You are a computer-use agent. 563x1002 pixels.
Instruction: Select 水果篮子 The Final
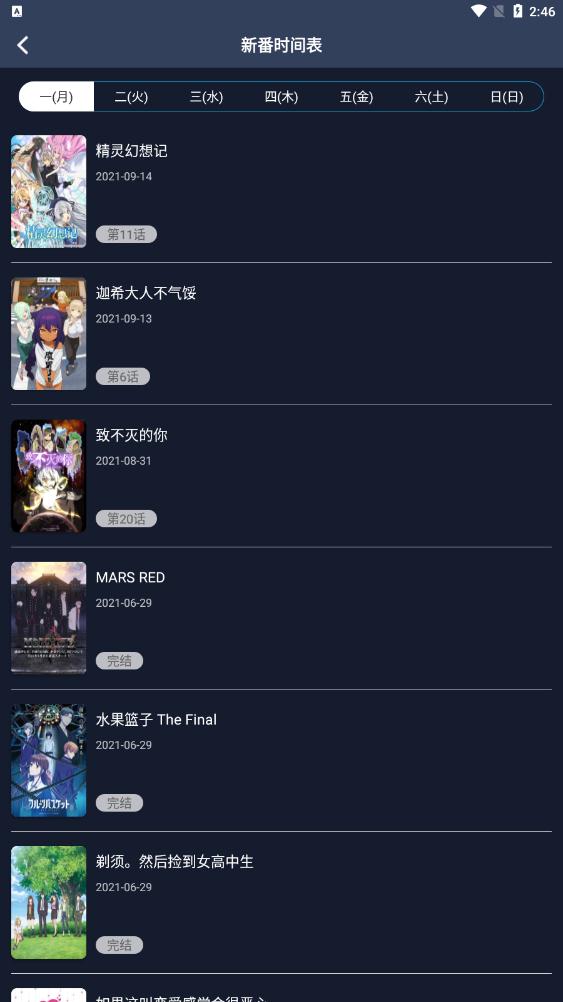click(x=281, y=760)
